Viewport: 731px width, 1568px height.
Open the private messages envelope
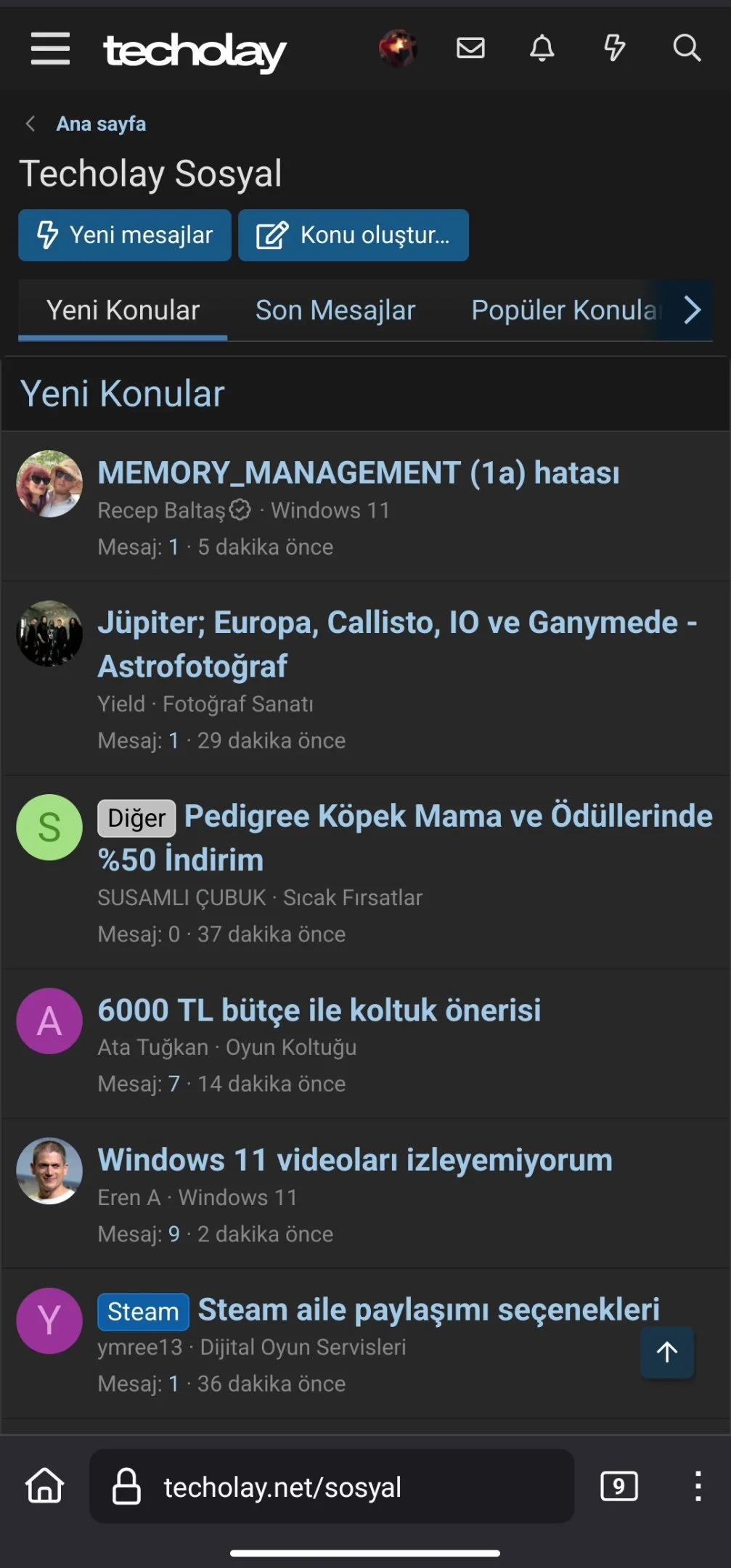470,49
